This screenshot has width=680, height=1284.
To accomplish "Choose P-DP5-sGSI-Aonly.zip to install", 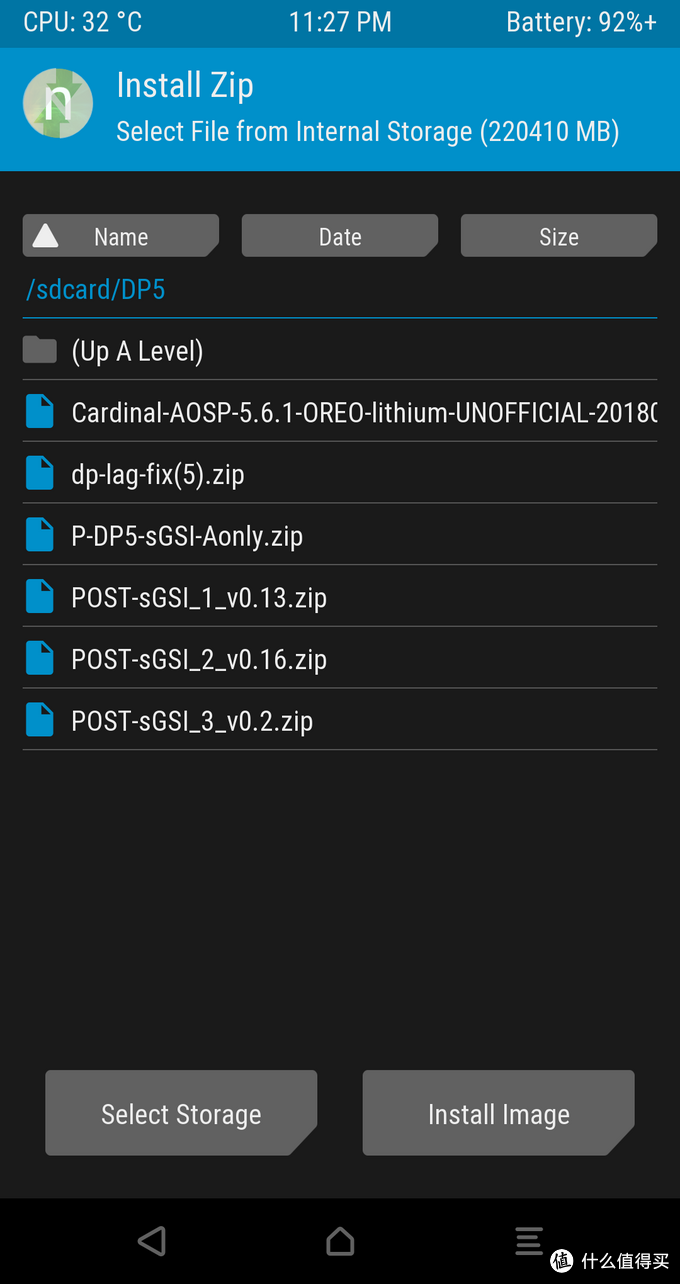I will (x=187, y=536).
